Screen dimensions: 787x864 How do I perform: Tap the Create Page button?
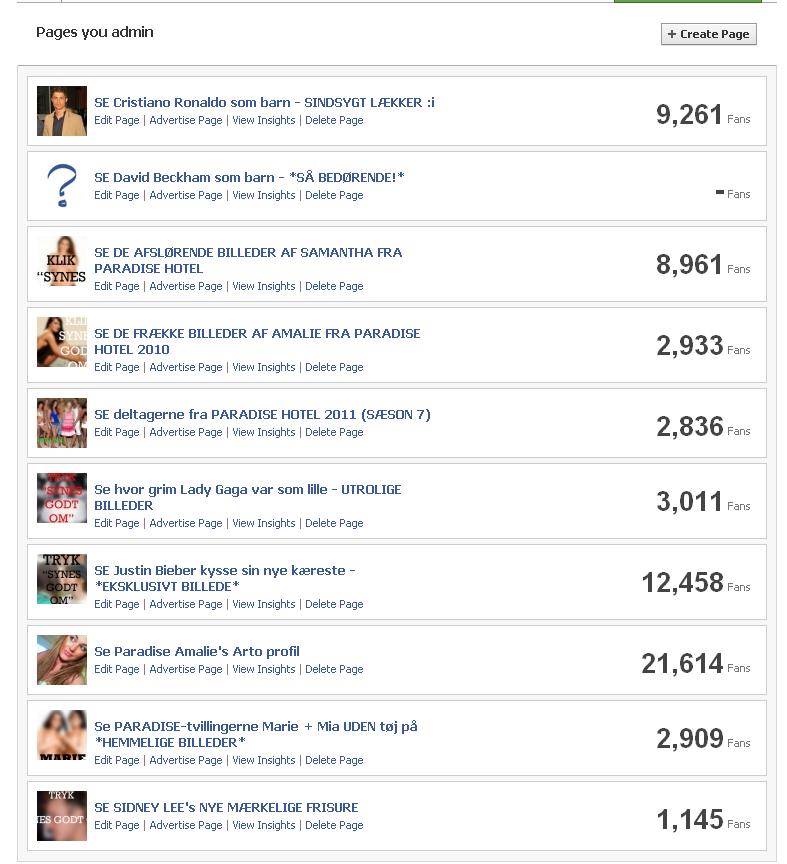708,34
